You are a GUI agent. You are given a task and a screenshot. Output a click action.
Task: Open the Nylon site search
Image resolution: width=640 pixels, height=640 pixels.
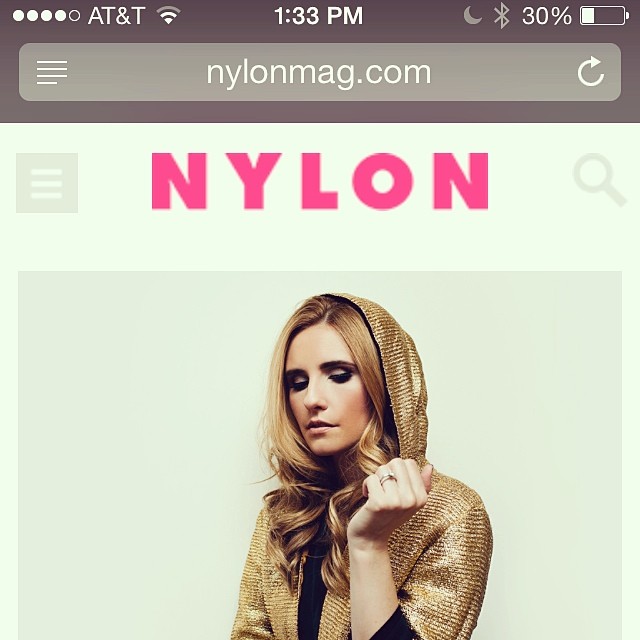point(599,181)
